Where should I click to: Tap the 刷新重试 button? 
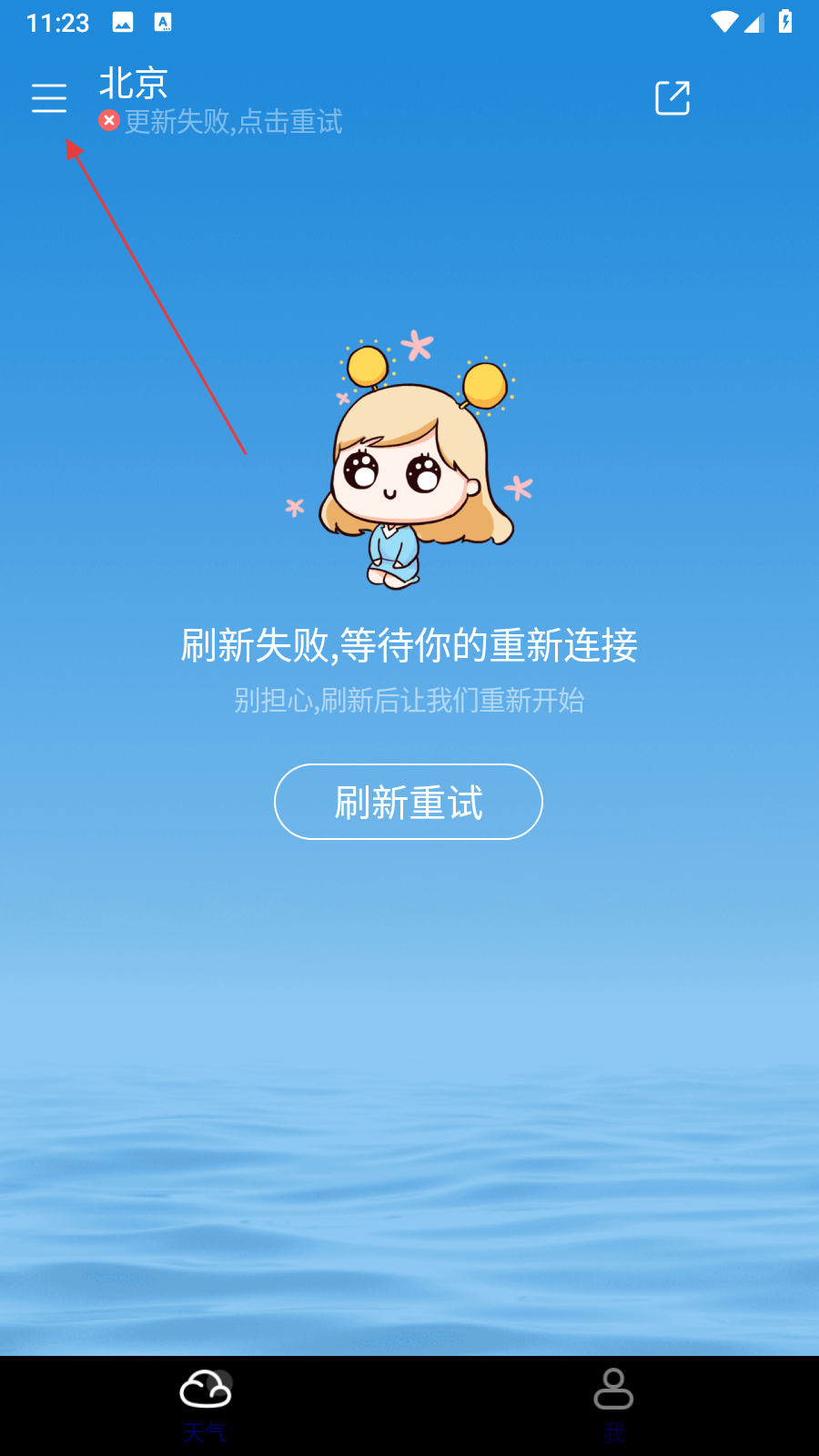coord(409,802)
